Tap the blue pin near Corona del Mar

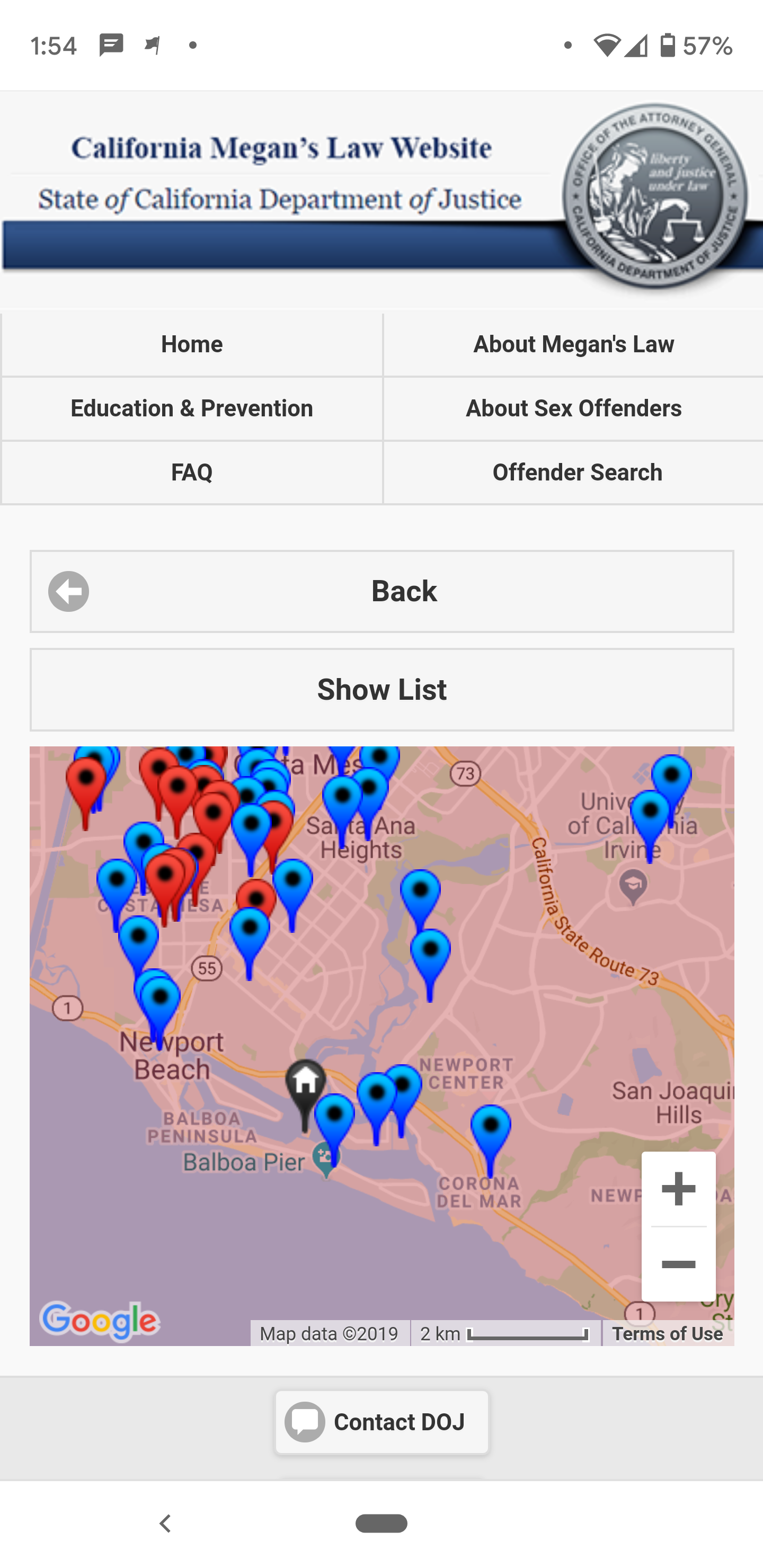[x=491, y=1138]
